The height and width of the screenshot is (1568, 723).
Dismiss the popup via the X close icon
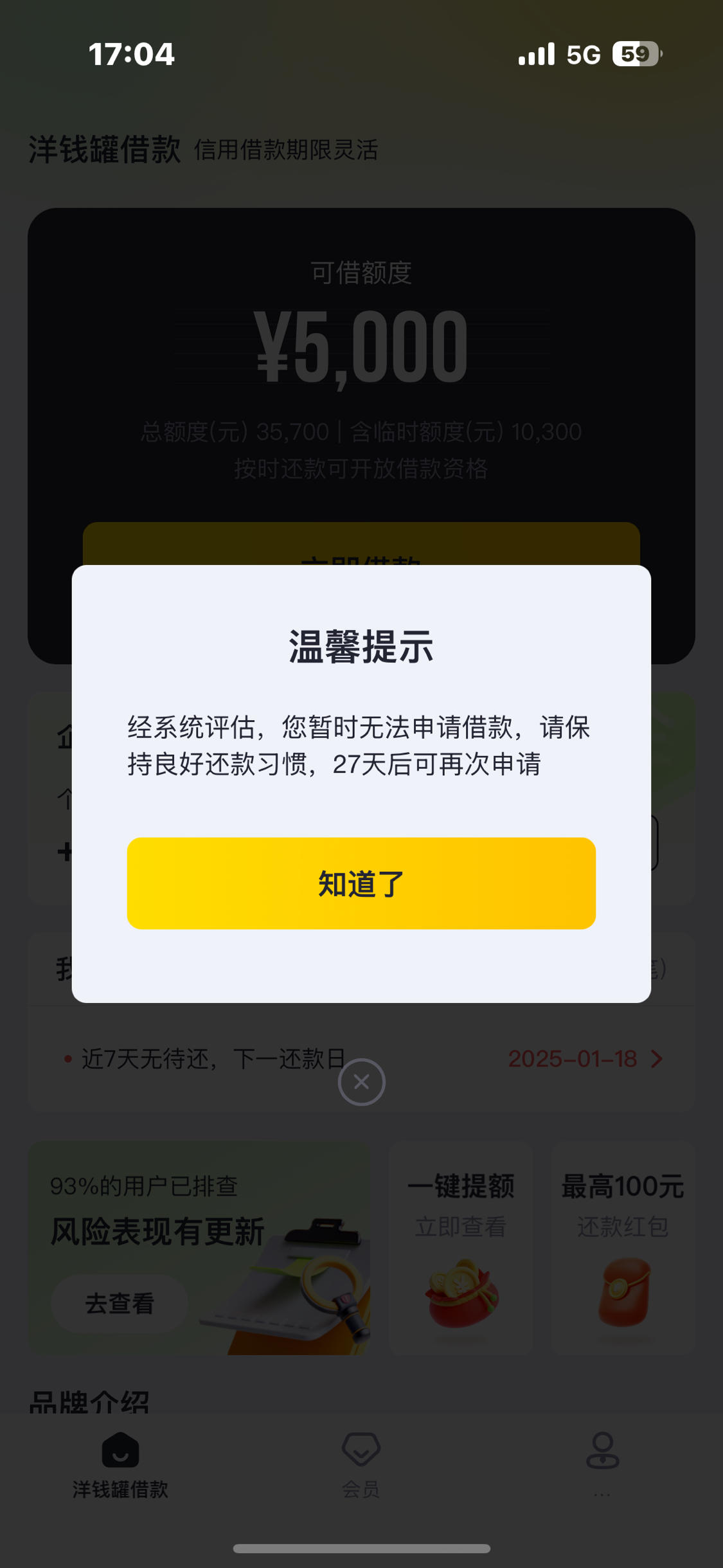361,1081
